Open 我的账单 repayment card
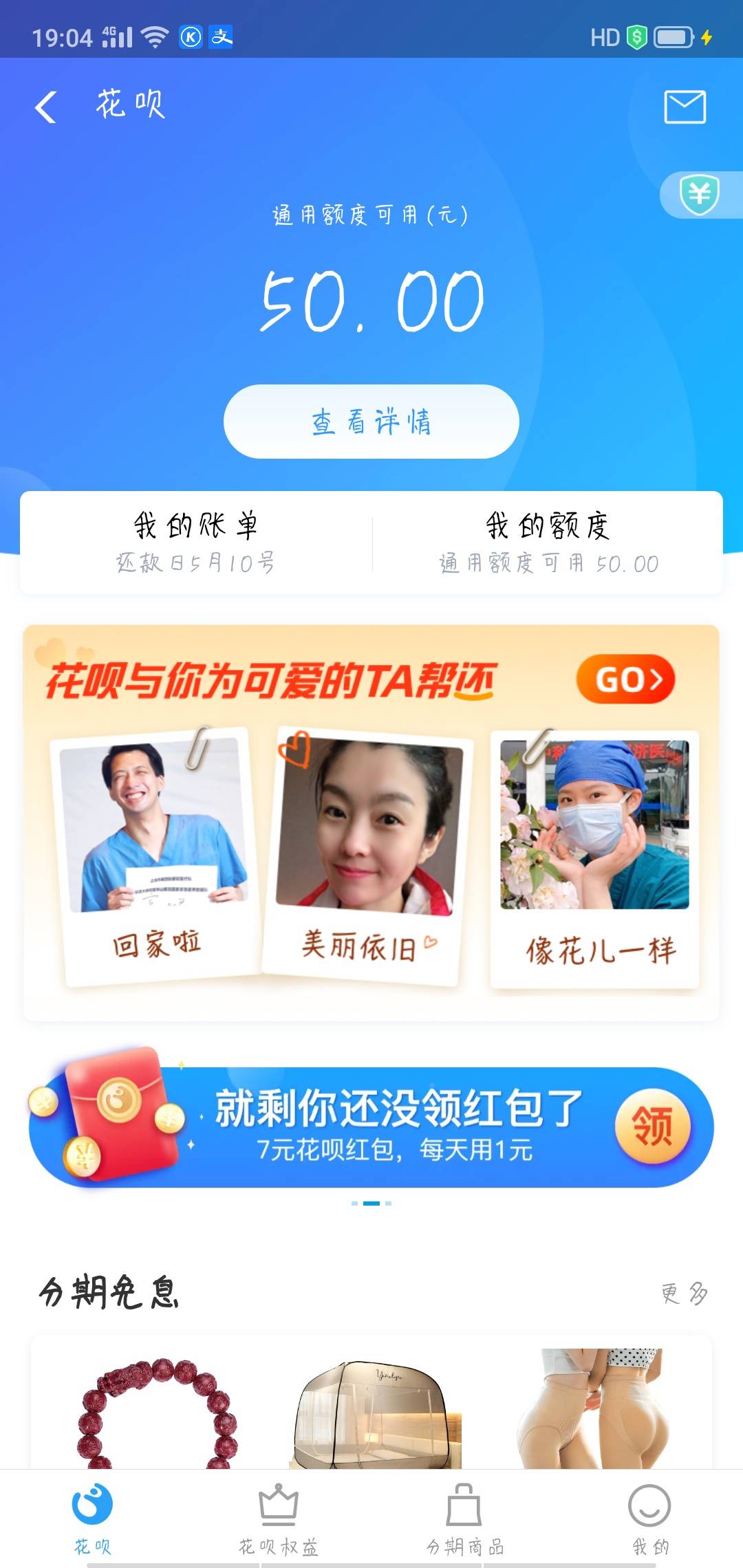743x1568 pixels. pyautogui.click(x=196, y=543)
